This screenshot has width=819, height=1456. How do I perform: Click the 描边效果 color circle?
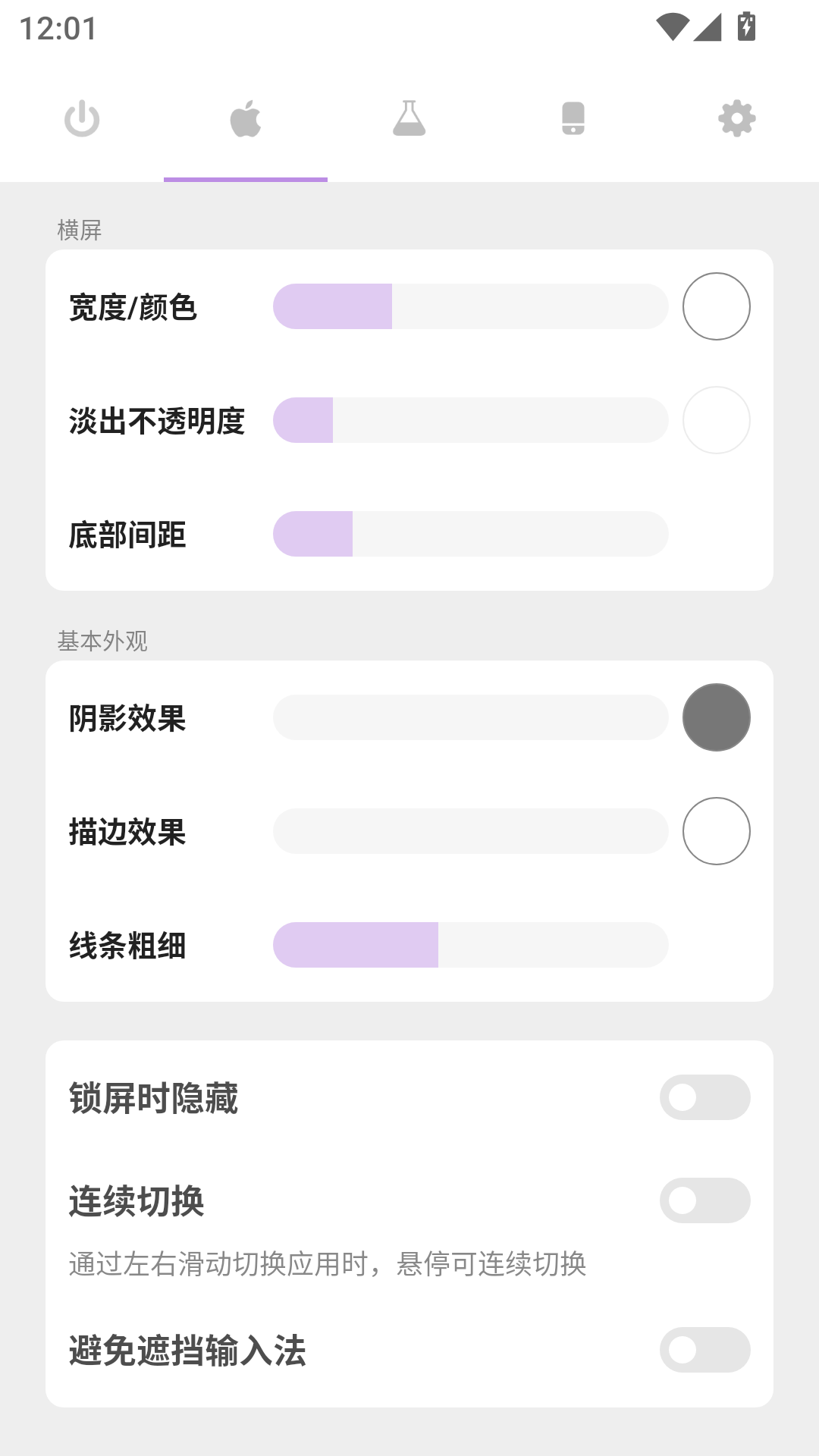pyautogui.click(x=717, y=831)
